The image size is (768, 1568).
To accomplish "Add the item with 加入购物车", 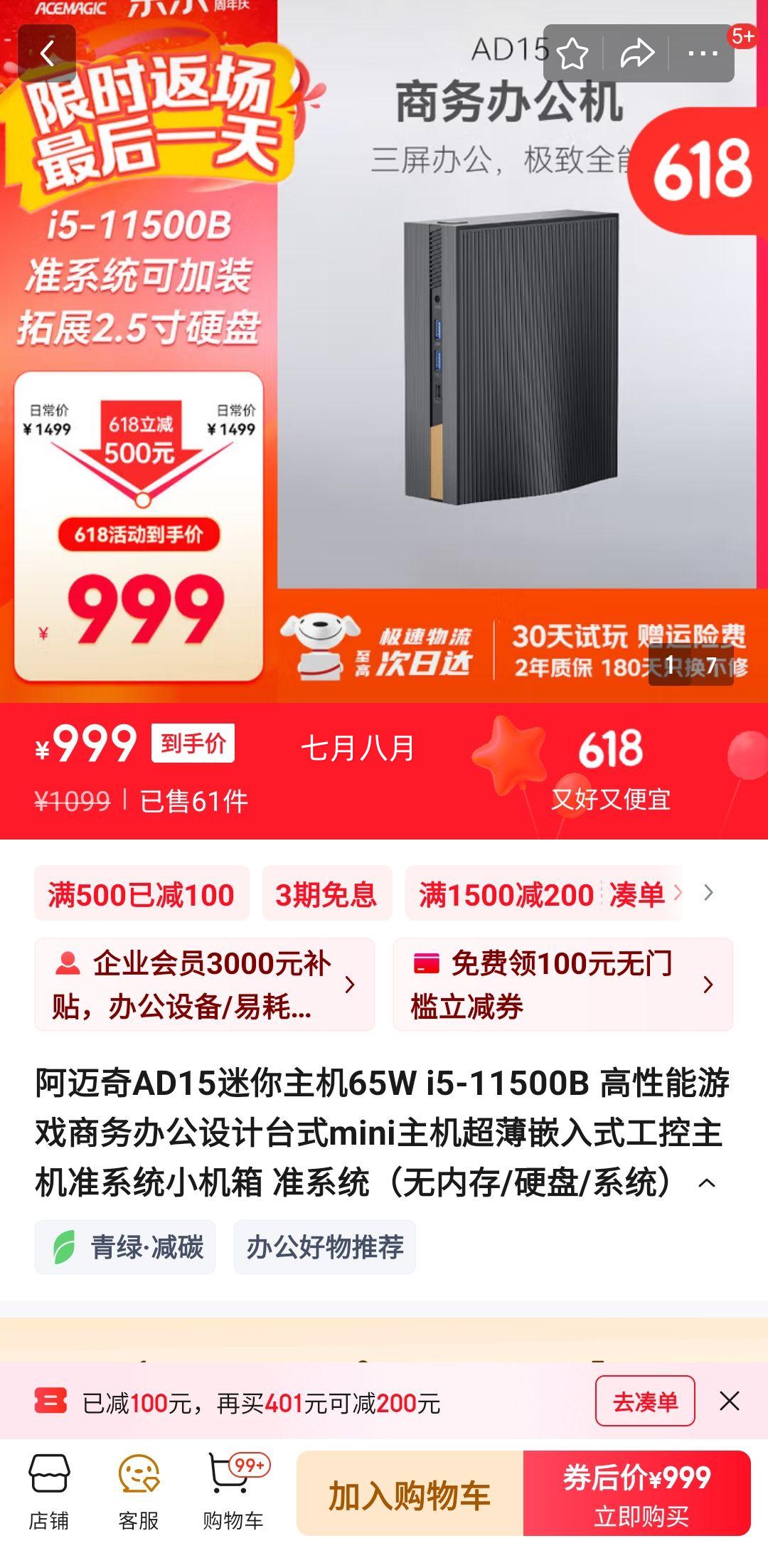I will coord(410,1494).
